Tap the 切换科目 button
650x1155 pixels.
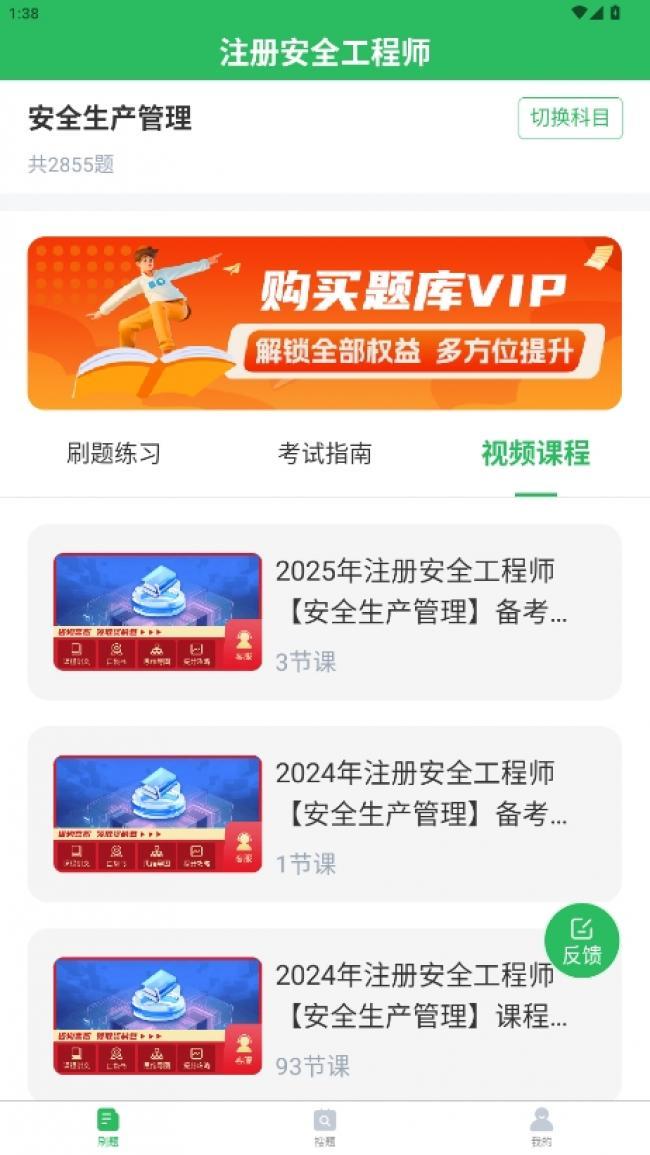(x=570, y=118)
